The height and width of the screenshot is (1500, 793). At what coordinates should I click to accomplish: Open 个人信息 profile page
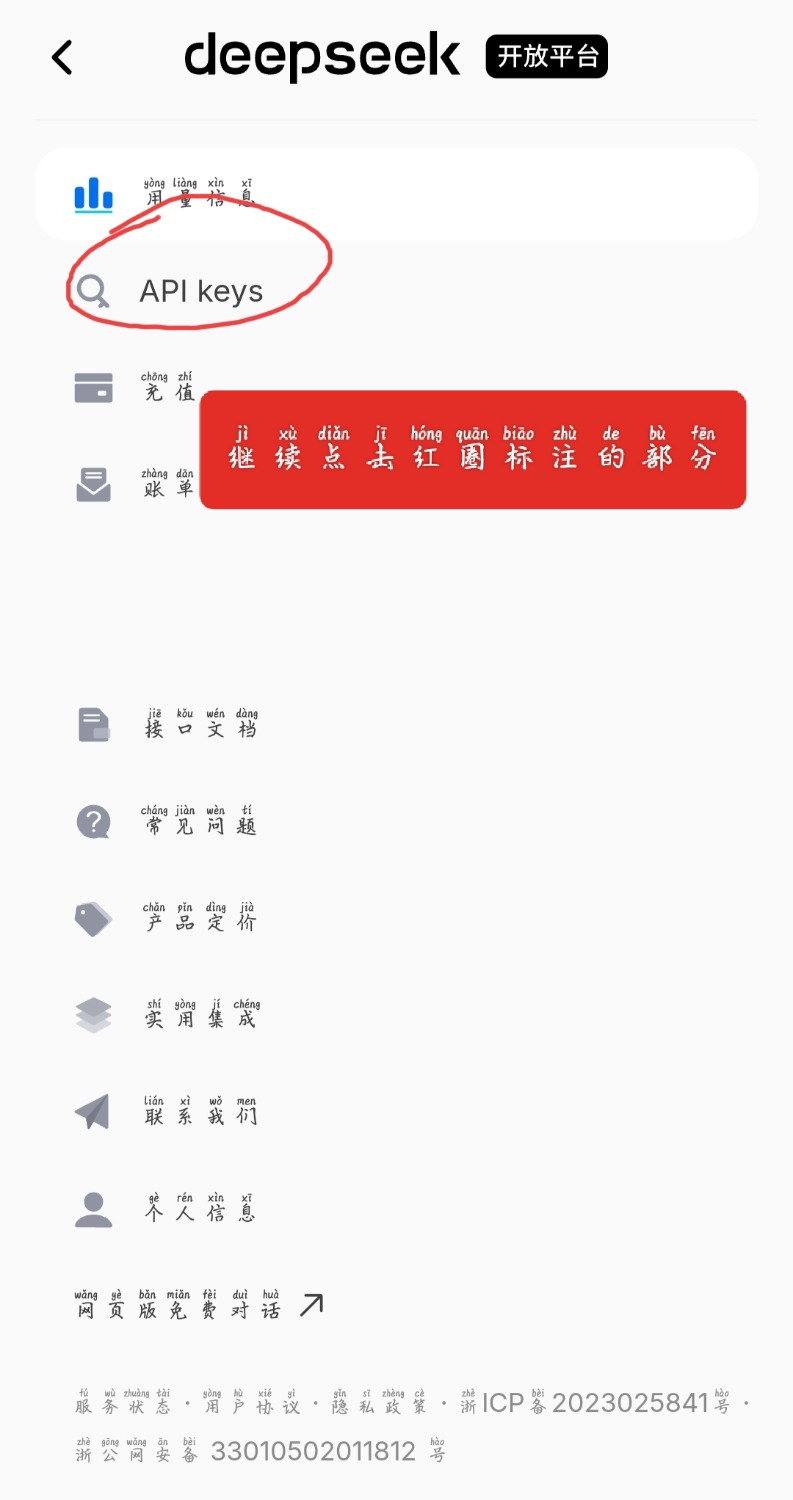[396, 1208]
